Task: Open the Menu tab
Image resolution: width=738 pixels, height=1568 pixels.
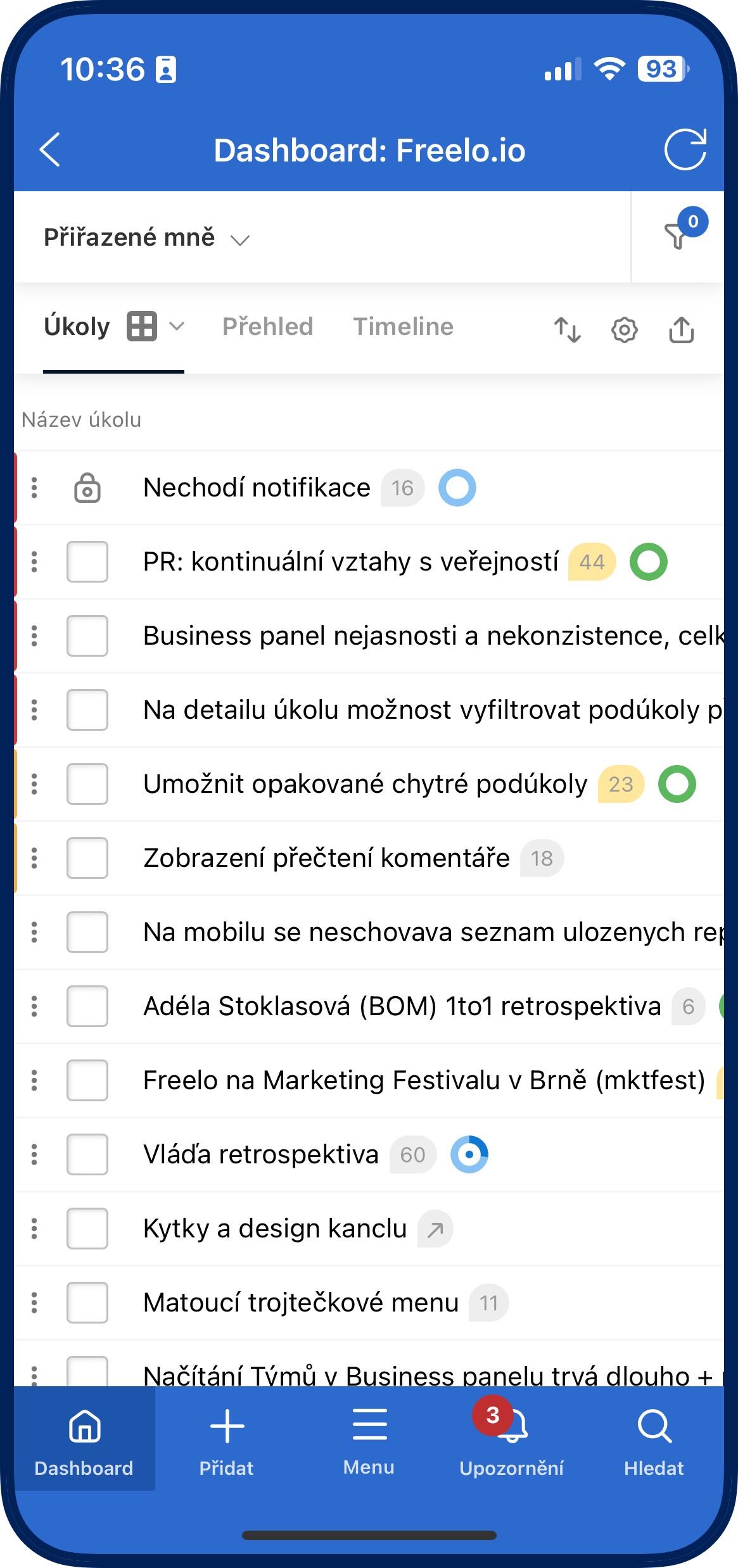Action: tap(369, 1439)
